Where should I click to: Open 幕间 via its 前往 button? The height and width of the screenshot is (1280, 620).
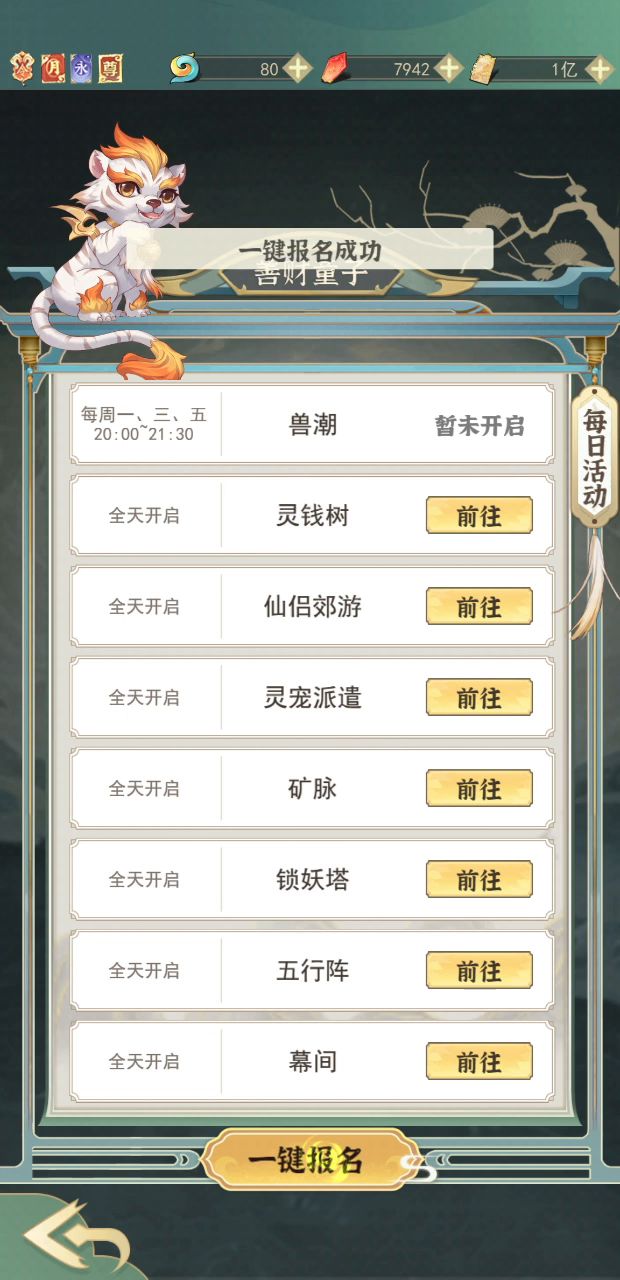(x=479, y=1062)
